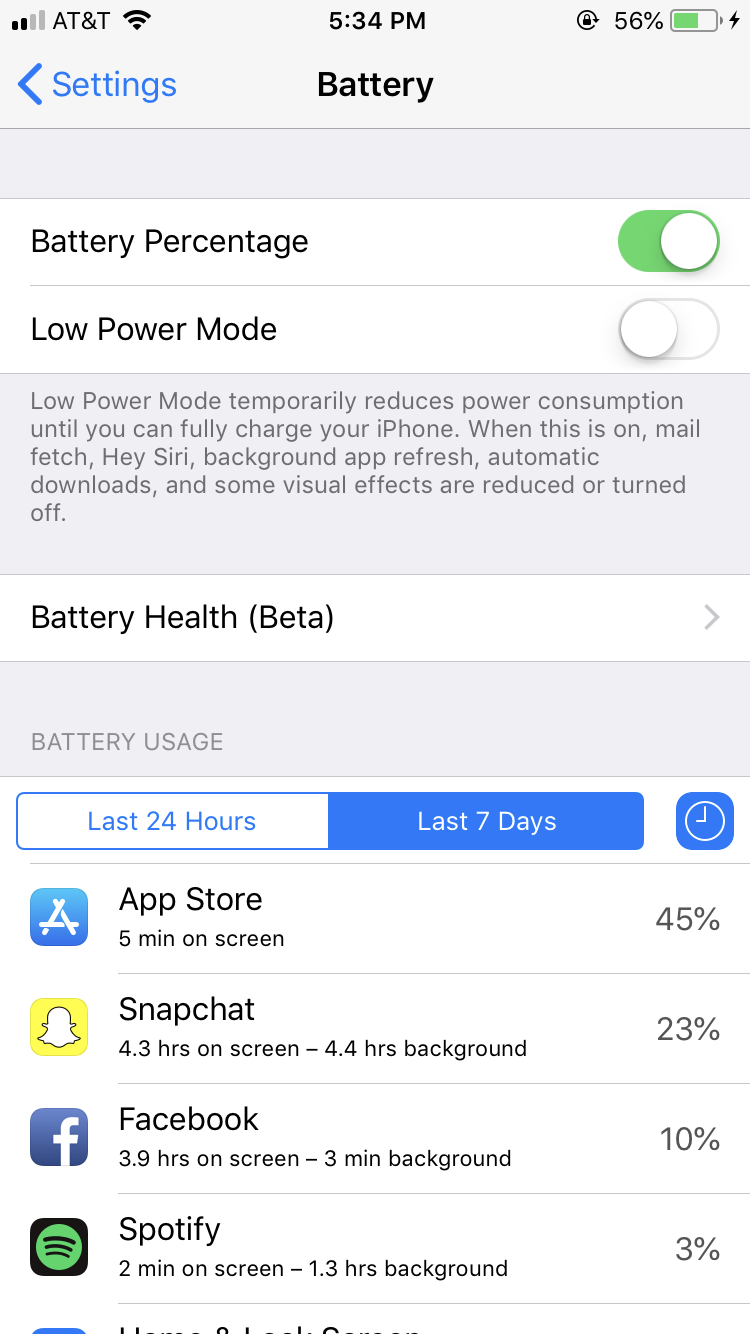
Task: Open the App Store usage row
Action: point(375,918)
